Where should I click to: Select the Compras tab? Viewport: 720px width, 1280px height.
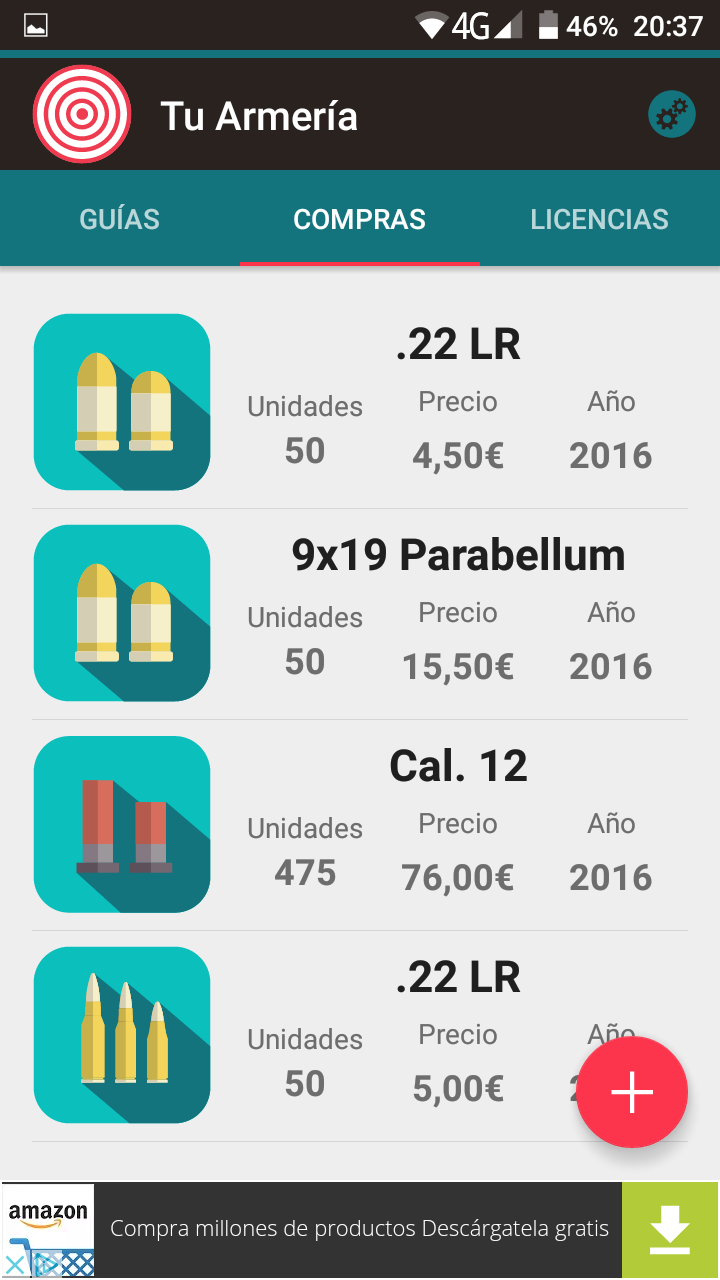(x=359, y=219)
